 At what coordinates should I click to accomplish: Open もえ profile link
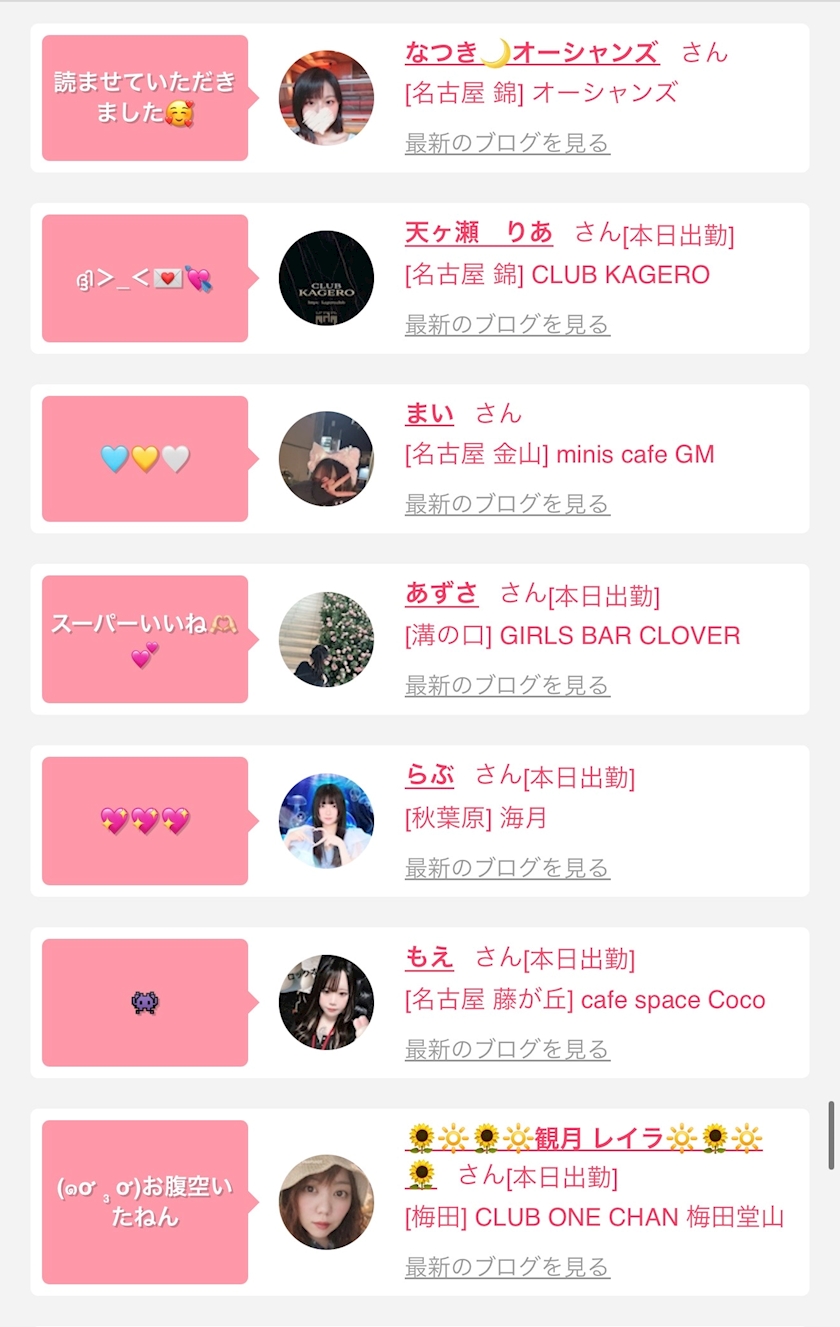pyautogui.click(x=430, y=957)
